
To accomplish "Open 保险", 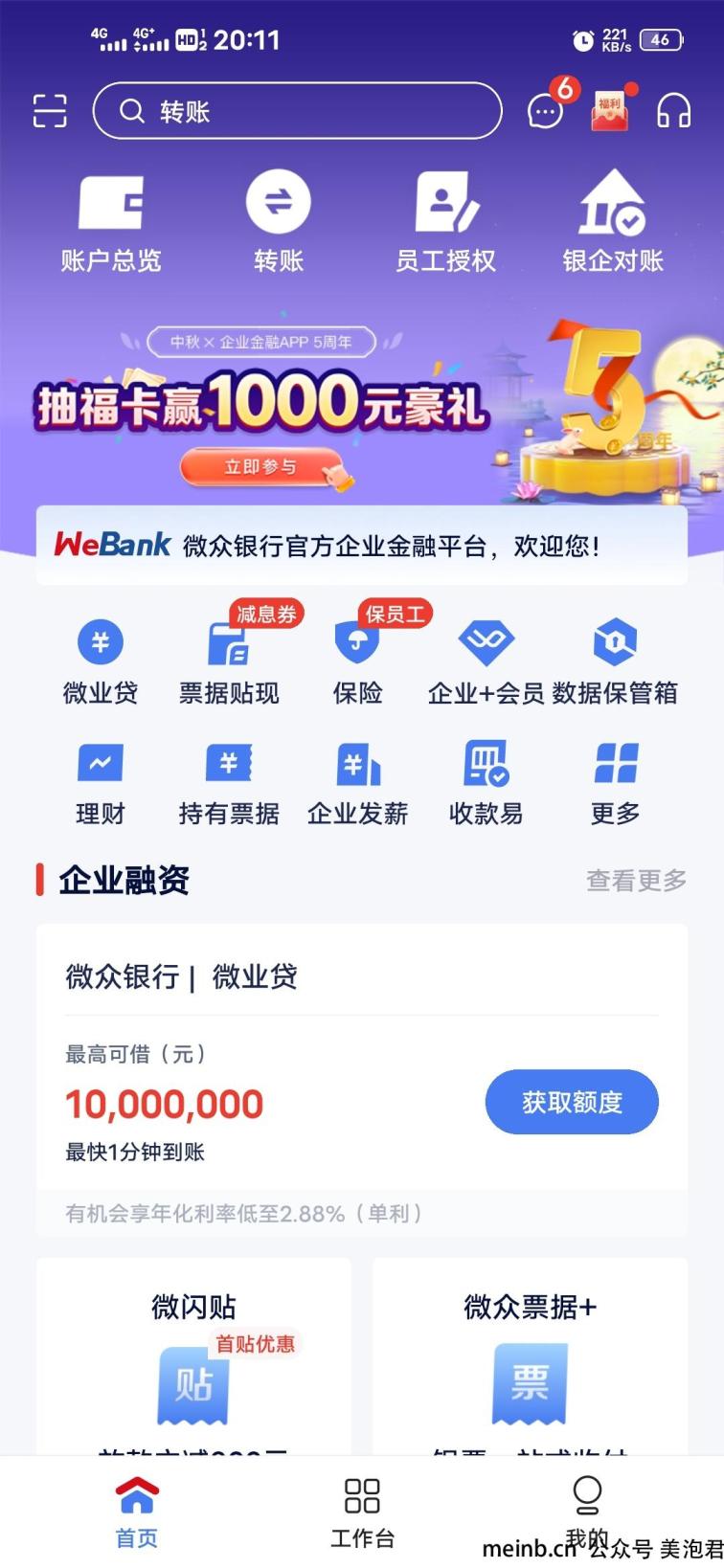I will tap(357, 662).
